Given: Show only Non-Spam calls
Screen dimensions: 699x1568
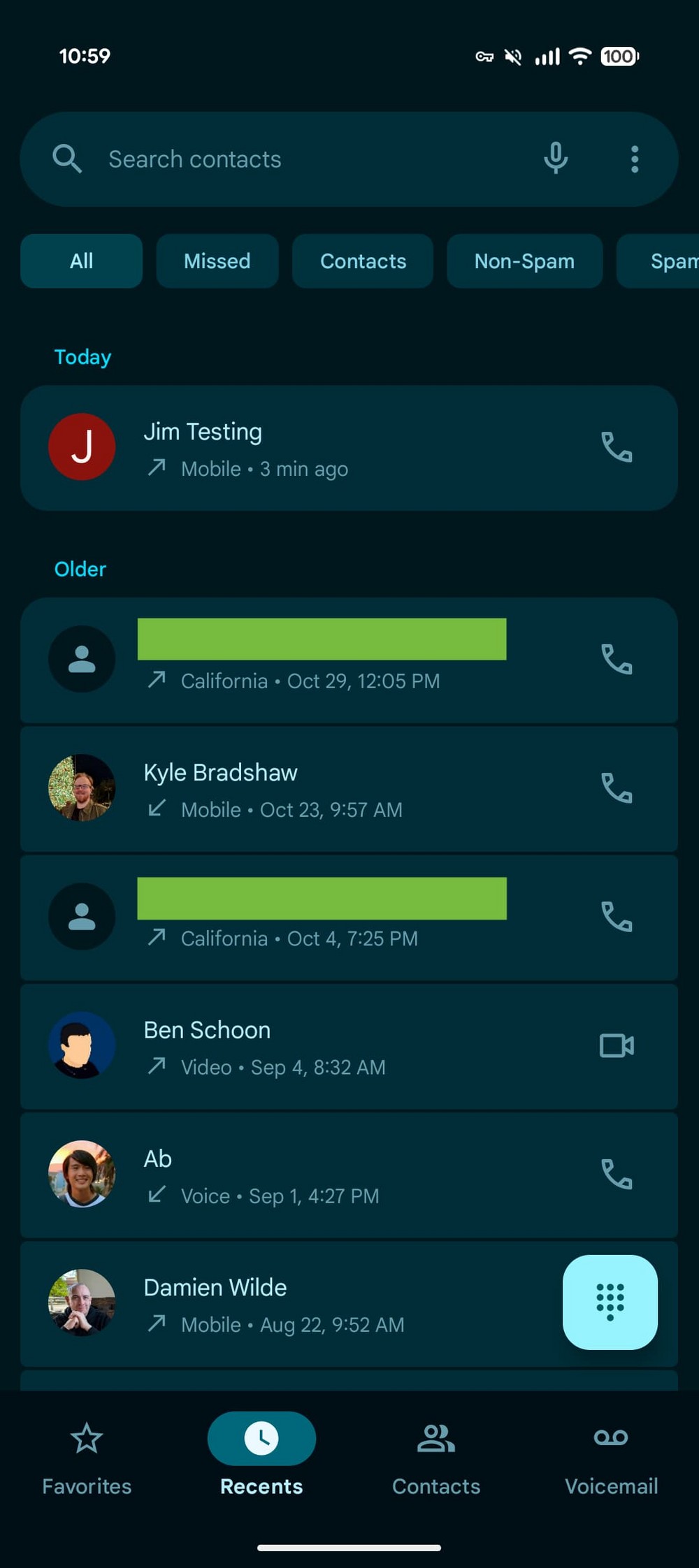Looking at the screenshot, I should click(524, 261).
